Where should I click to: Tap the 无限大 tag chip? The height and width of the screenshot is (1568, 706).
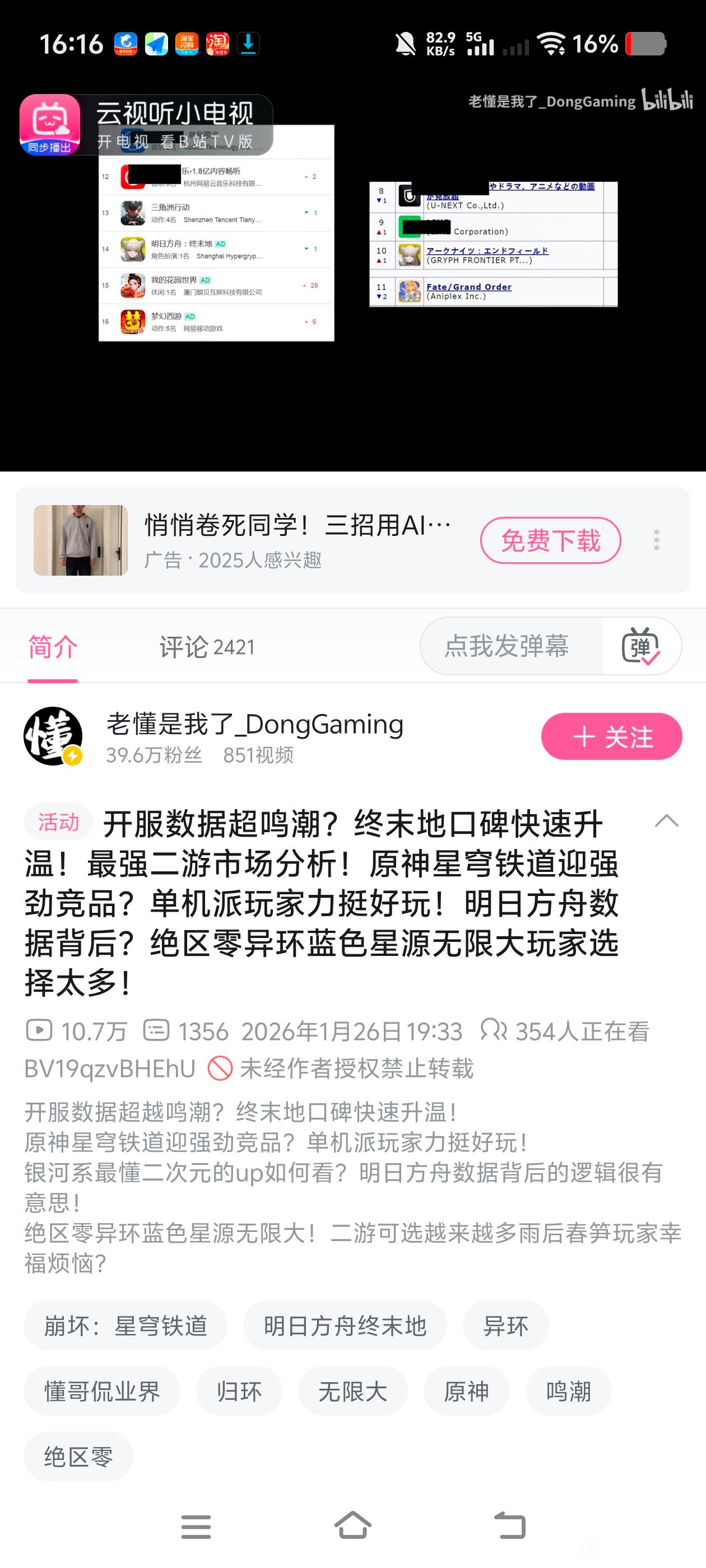pos(352,1392)
